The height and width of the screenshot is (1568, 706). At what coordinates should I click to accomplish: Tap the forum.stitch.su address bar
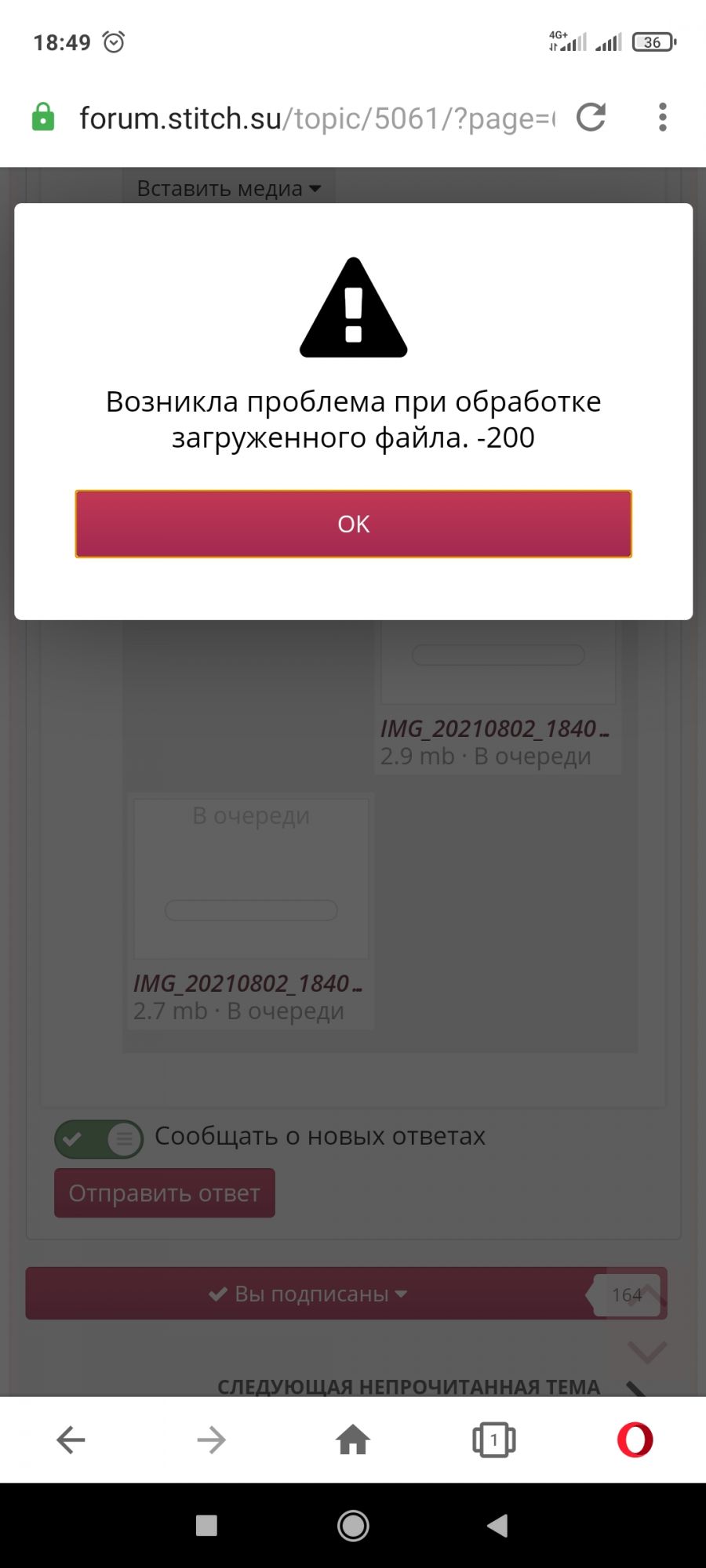[x=314, y=118]
